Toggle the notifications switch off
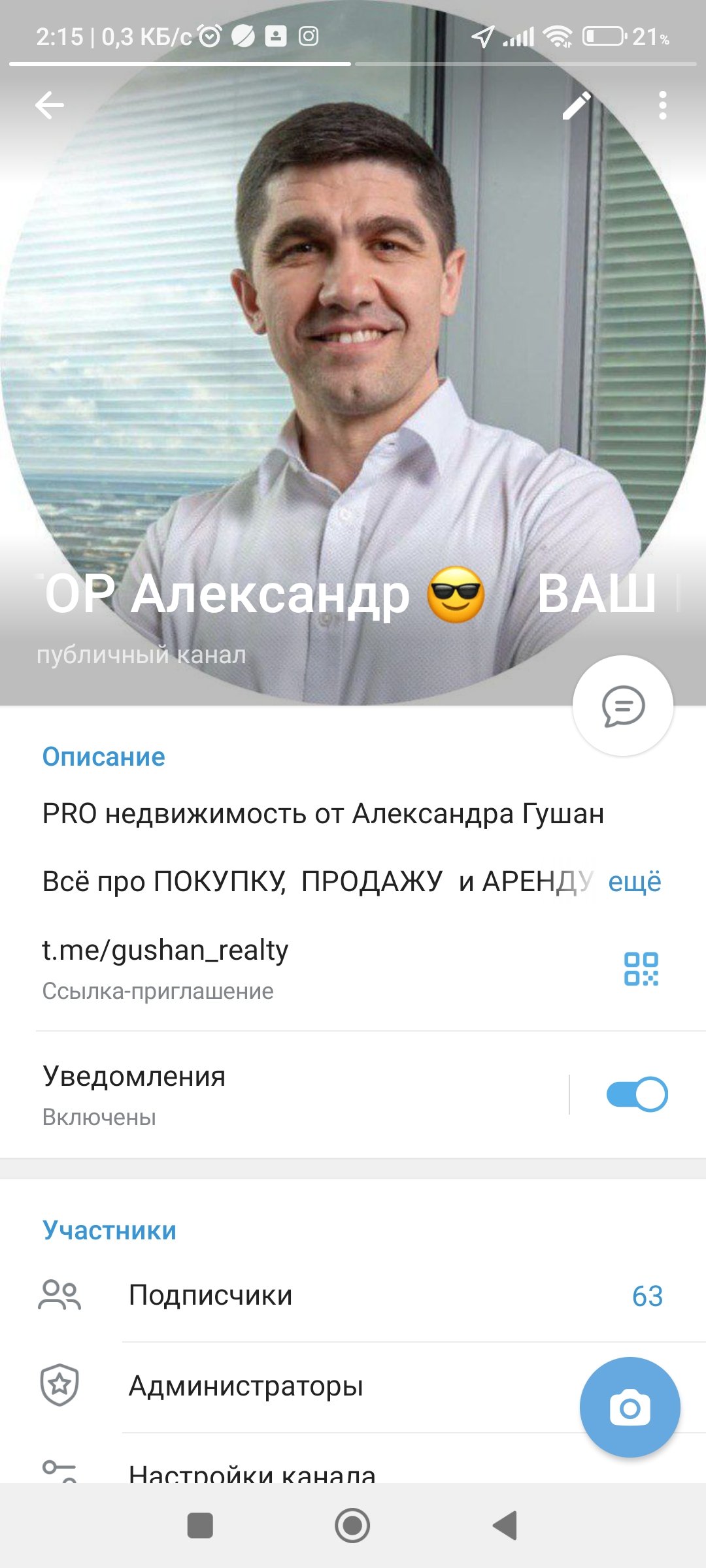706x1568 pixels. tap(637, 1094)
